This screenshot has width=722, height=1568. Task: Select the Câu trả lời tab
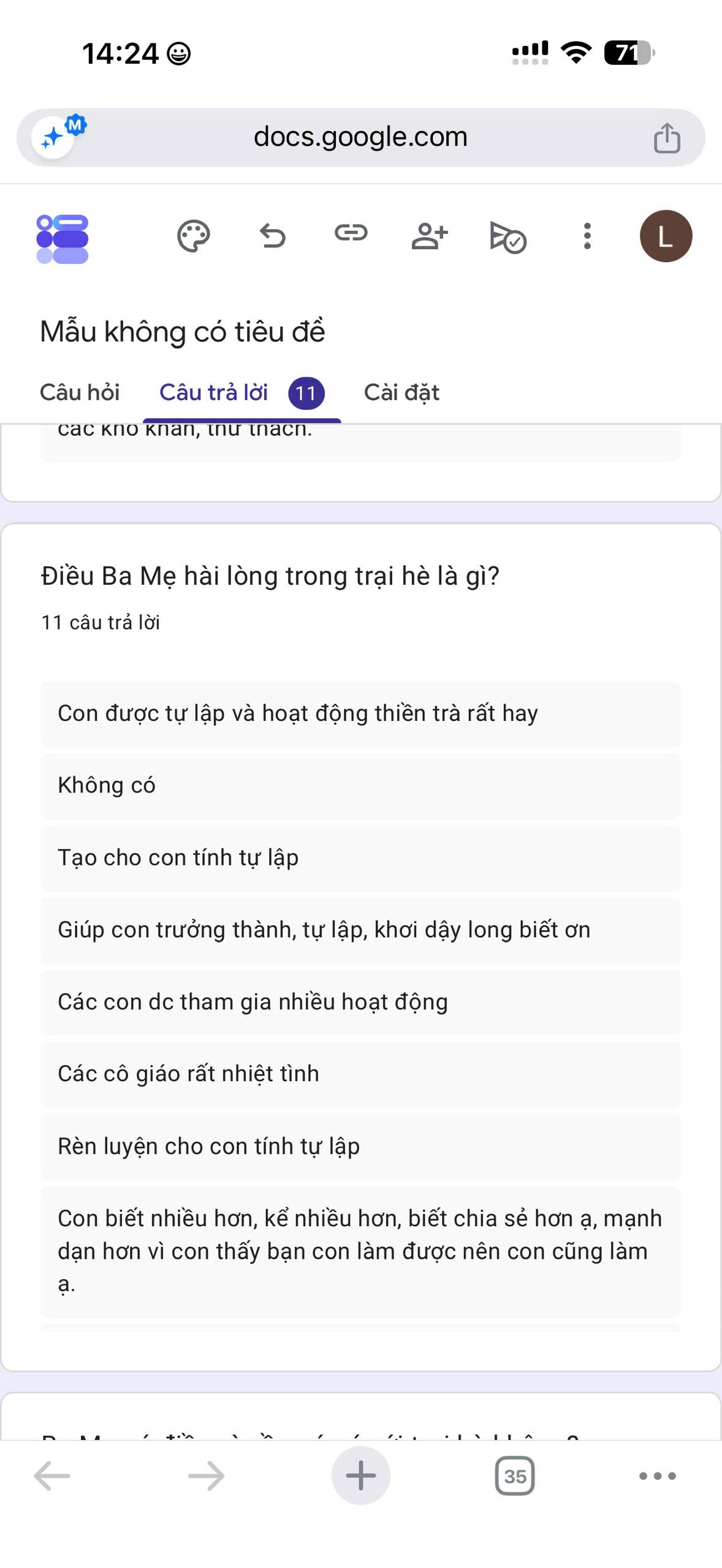click(241, 393)
